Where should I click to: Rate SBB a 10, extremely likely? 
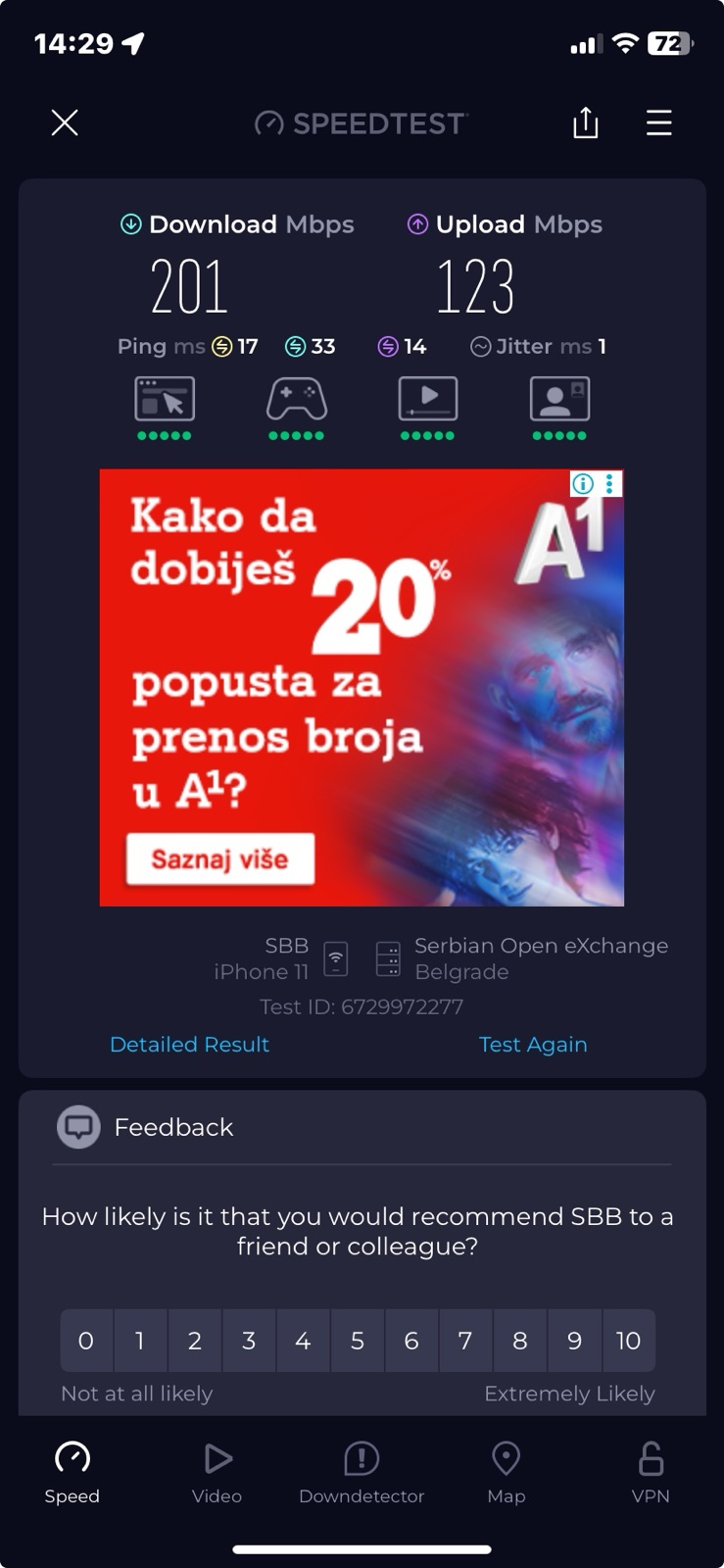click(628, 1340)
